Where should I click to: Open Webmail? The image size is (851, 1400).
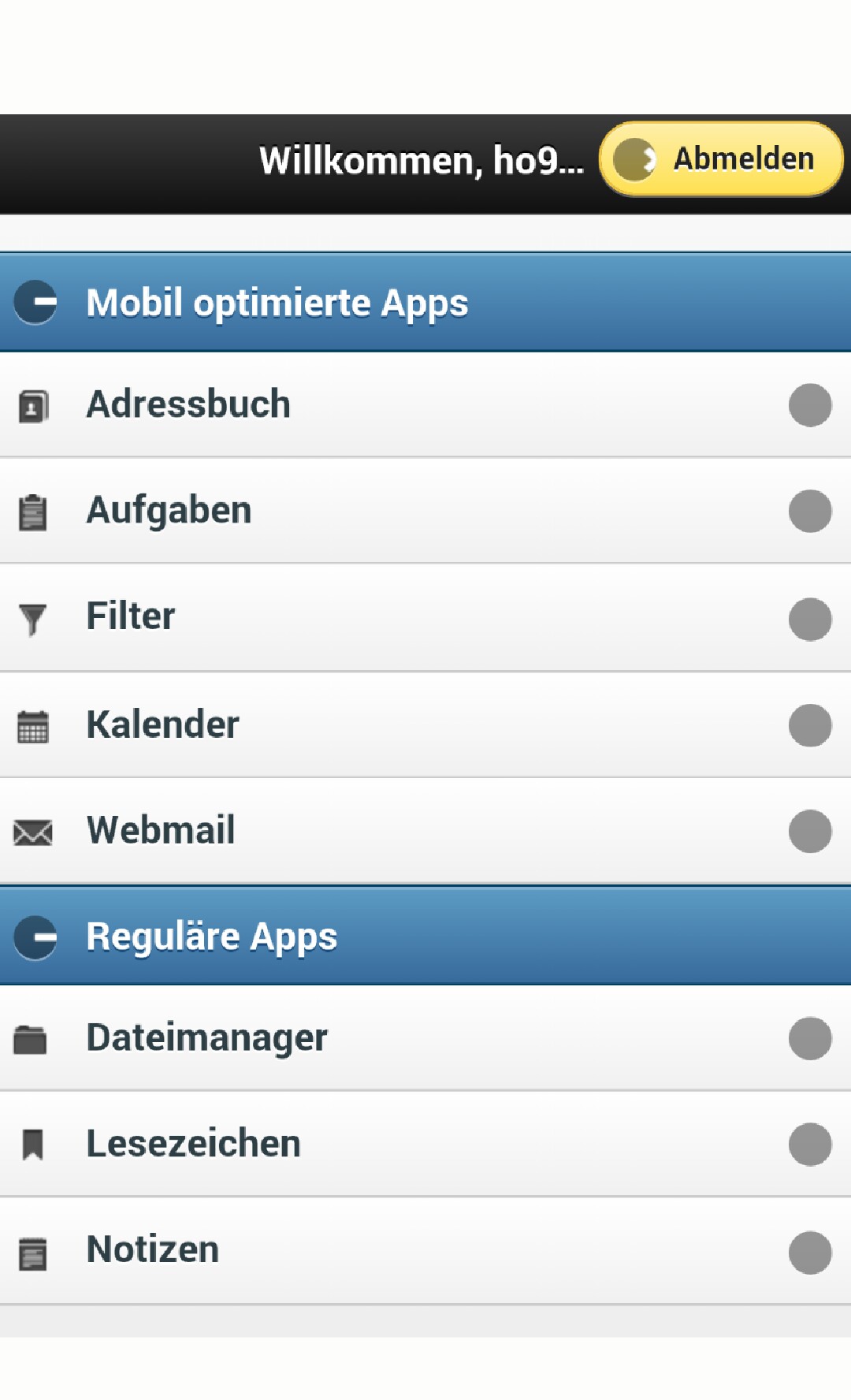(x=425, y=831)
